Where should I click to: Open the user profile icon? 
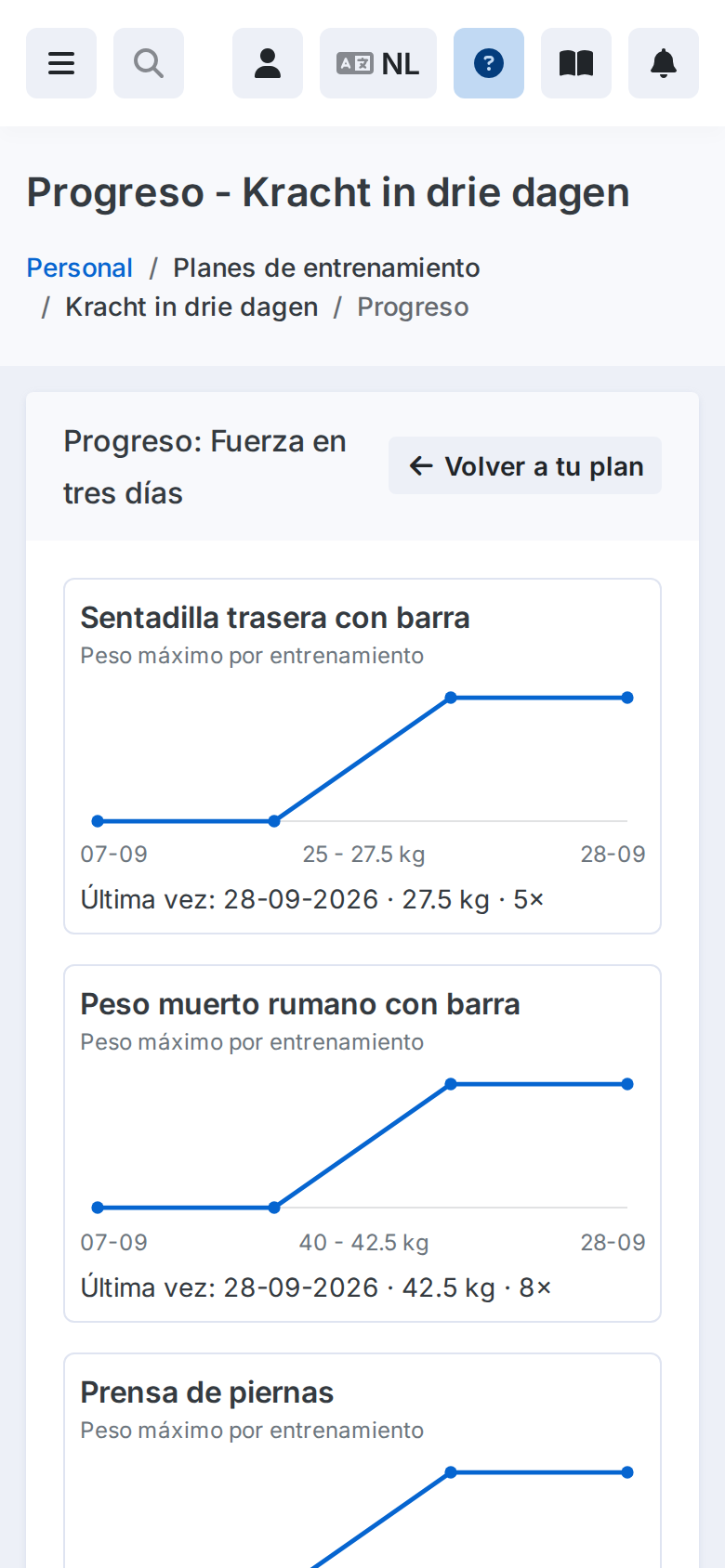(268, 63)
